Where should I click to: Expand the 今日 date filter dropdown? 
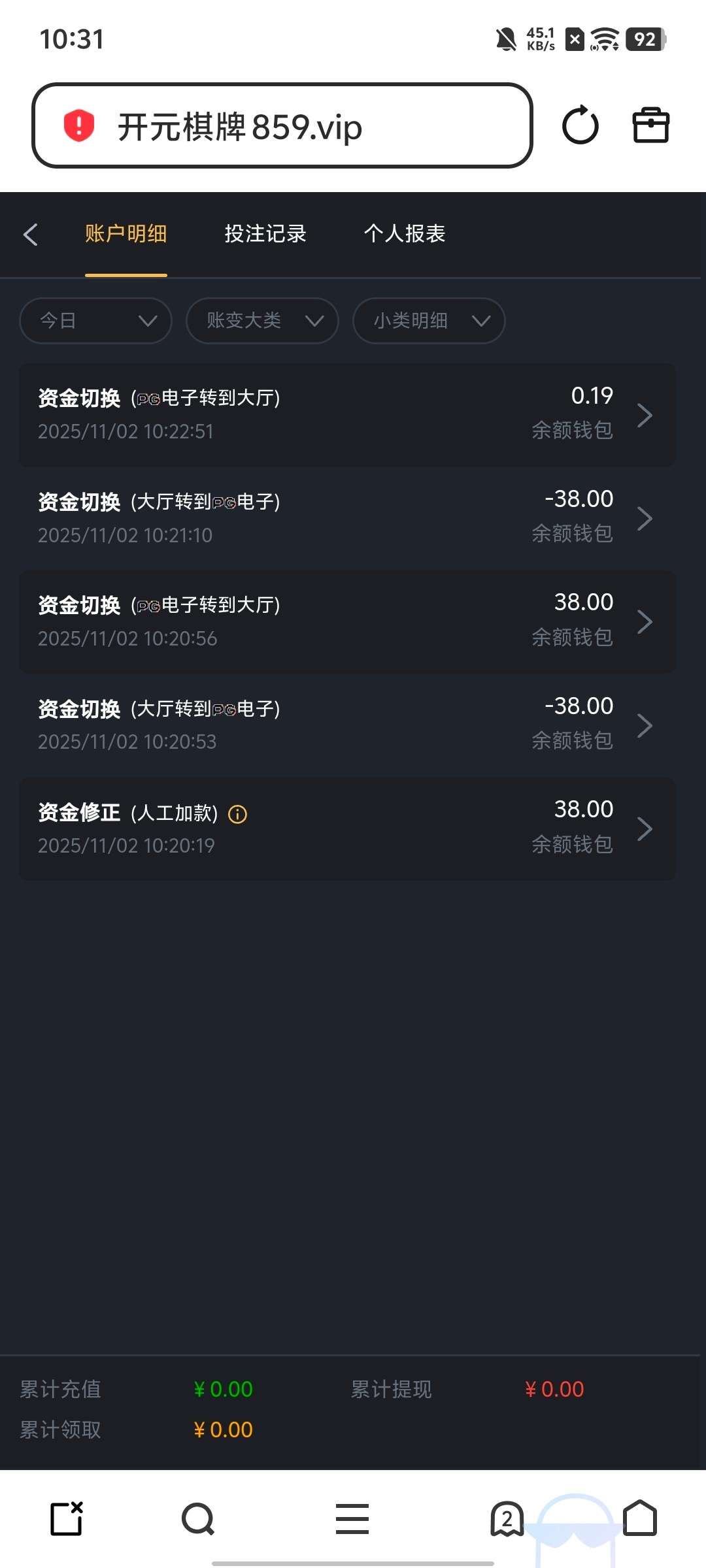(x=96, y=321)
